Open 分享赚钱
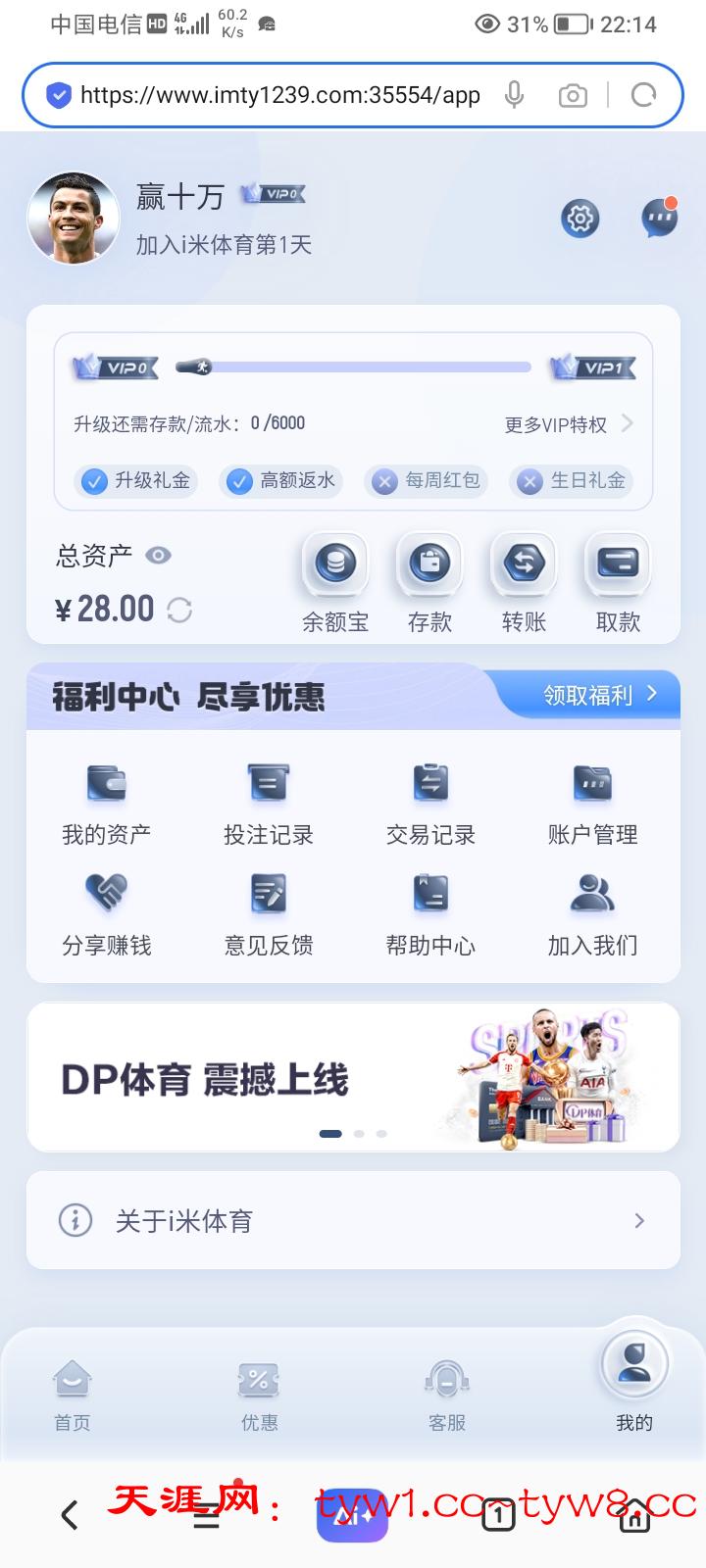 [107, 913]
